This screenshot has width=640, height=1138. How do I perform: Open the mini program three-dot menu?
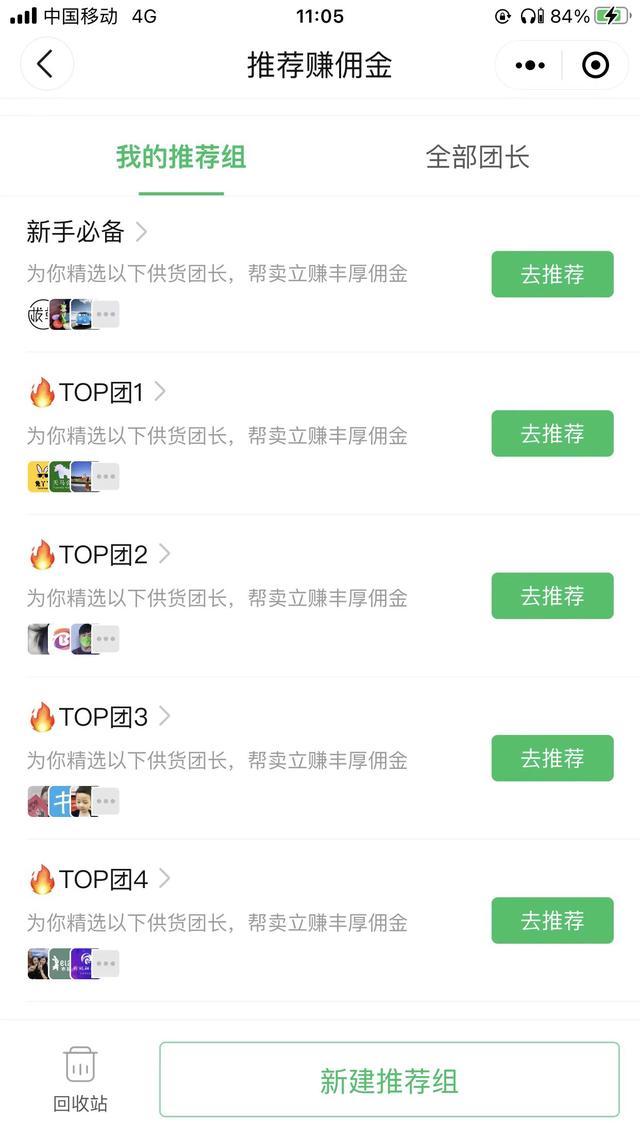pos(530,66)
